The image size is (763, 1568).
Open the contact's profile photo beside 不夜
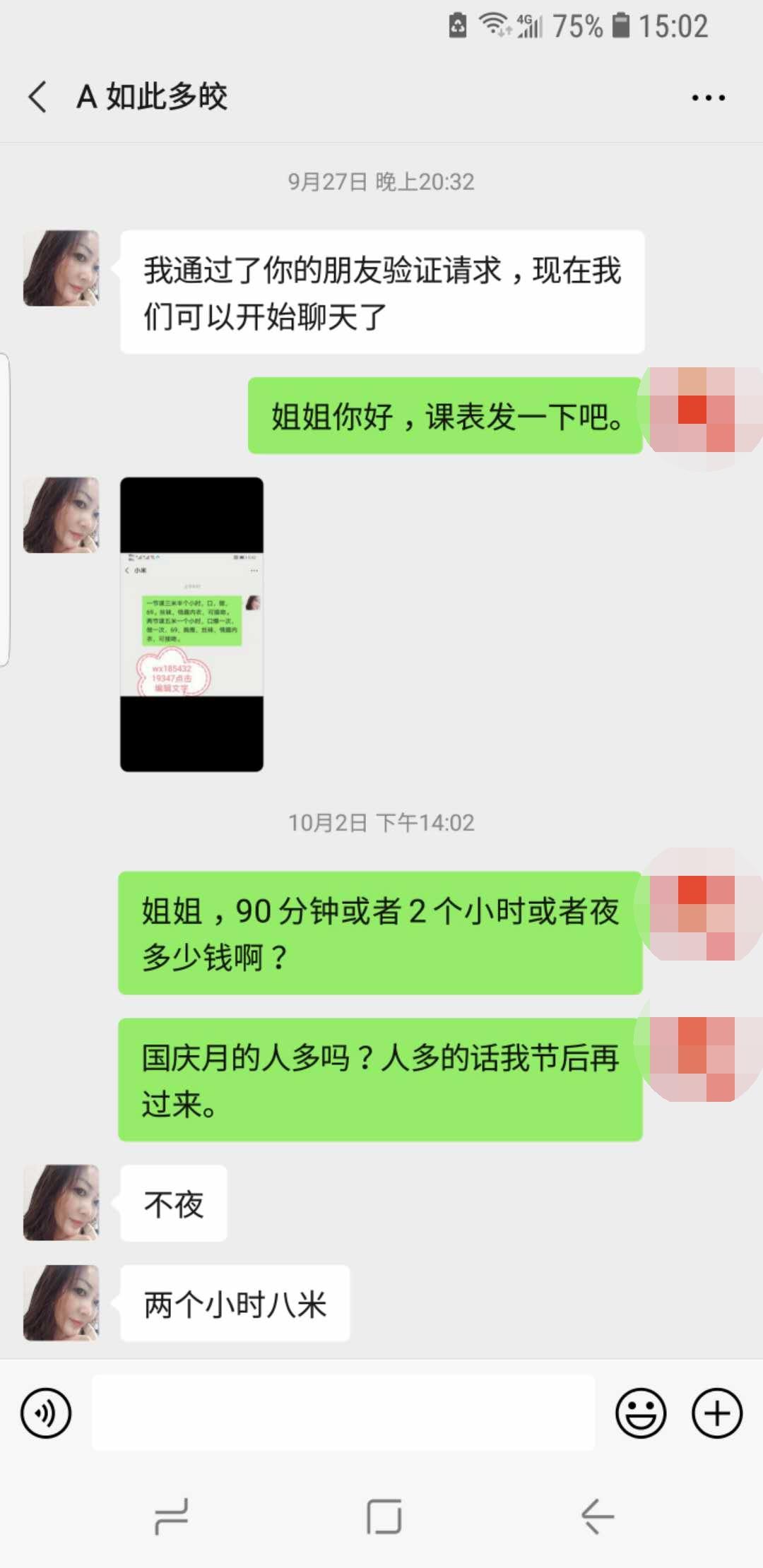point(62,1203)
